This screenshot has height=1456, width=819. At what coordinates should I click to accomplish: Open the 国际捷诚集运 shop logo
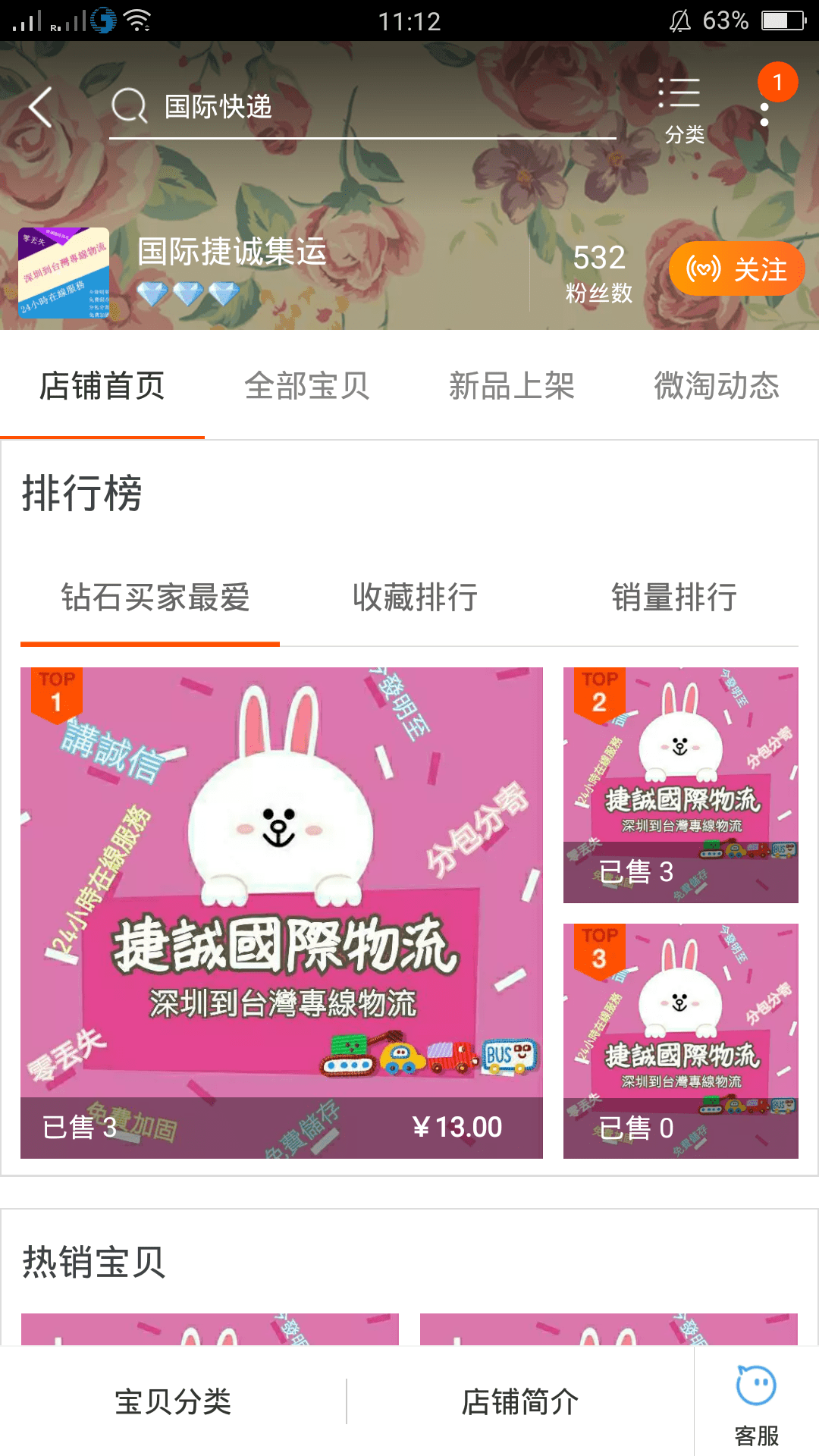64,272
